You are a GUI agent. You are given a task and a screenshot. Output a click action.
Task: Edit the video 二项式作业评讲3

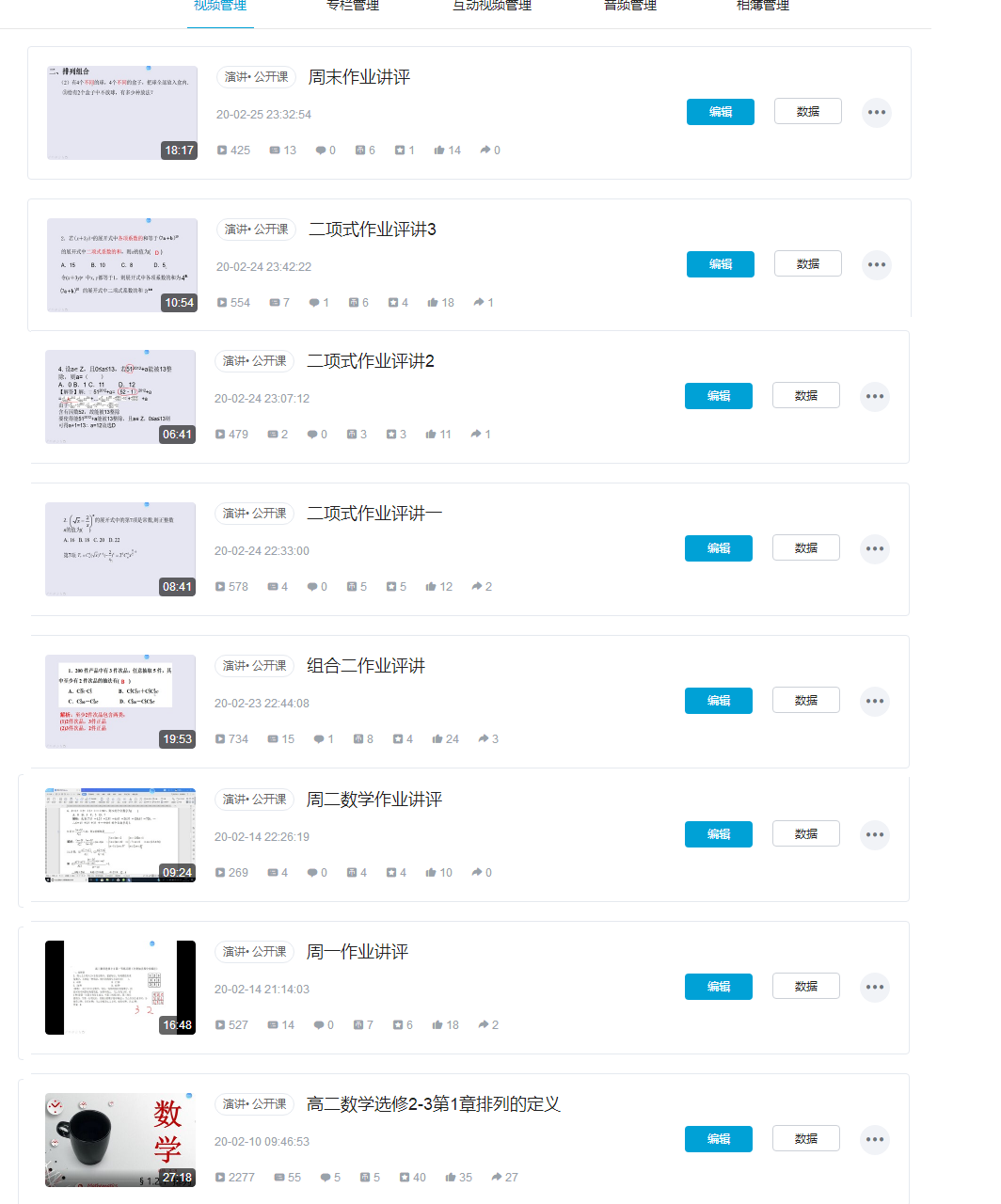720,264
